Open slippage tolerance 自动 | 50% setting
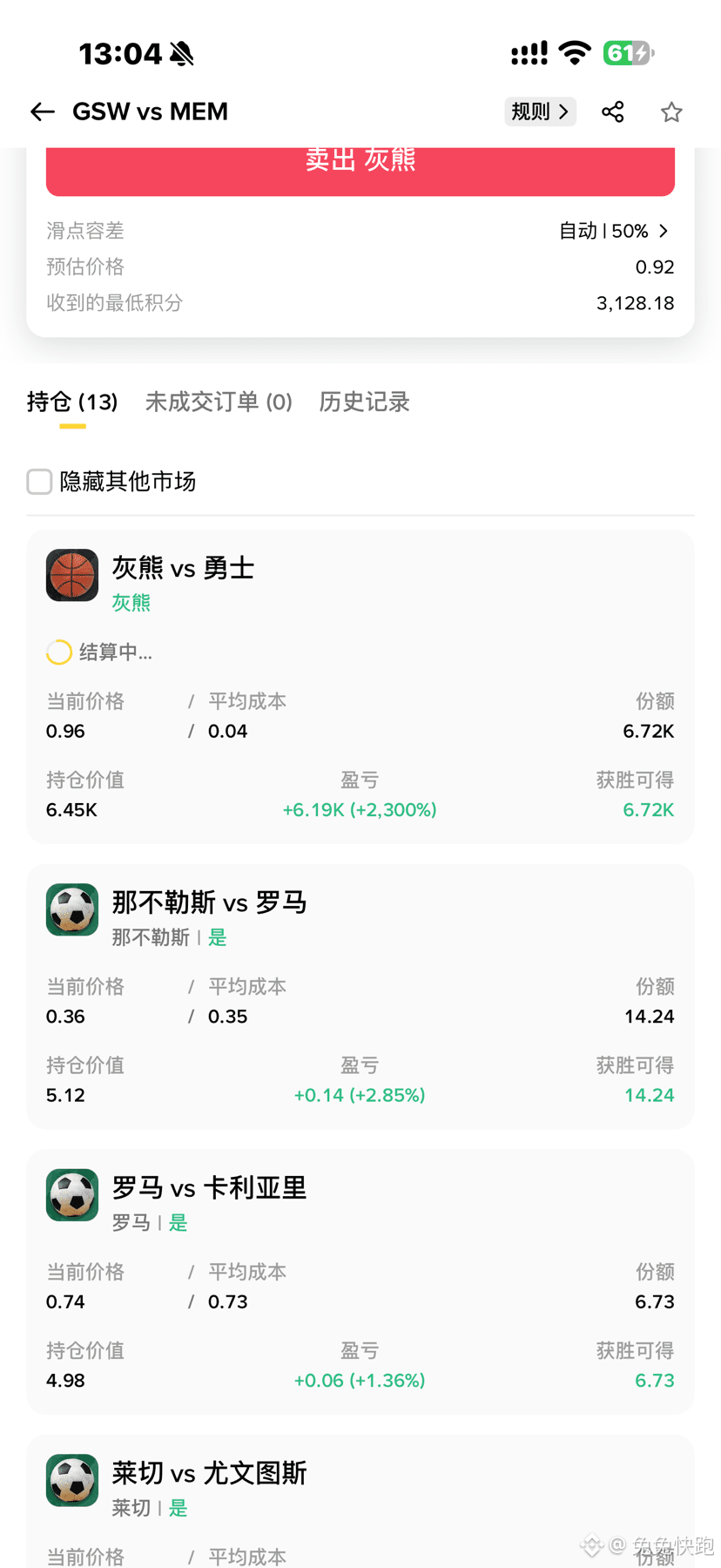The height and width of the screenshot is (1568, 721). pos(615,231)
